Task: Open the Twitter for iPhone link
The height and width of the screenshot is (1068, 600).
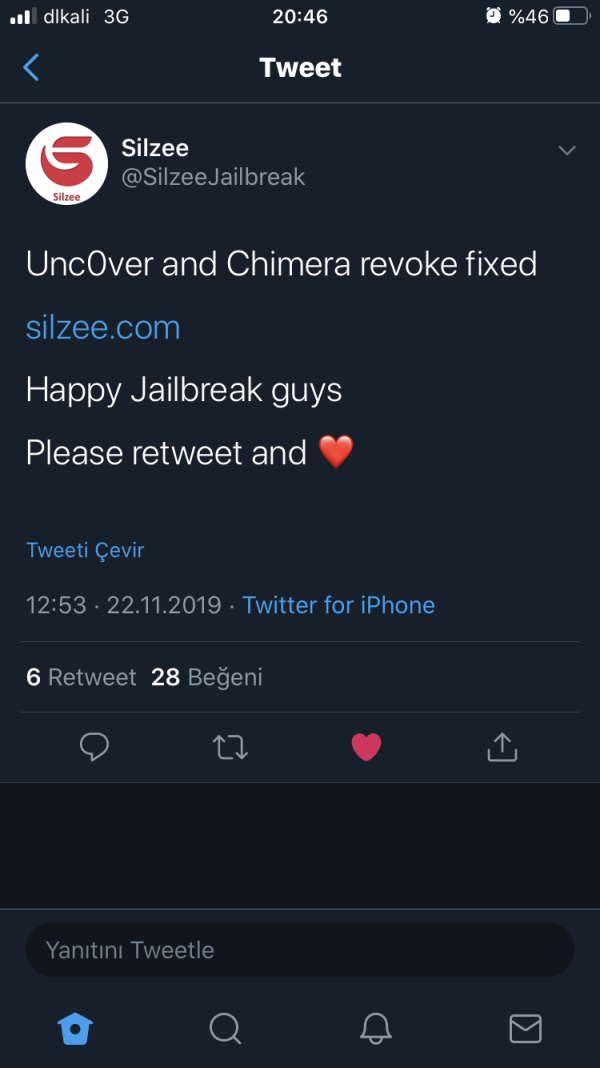Action: point(338,605)
